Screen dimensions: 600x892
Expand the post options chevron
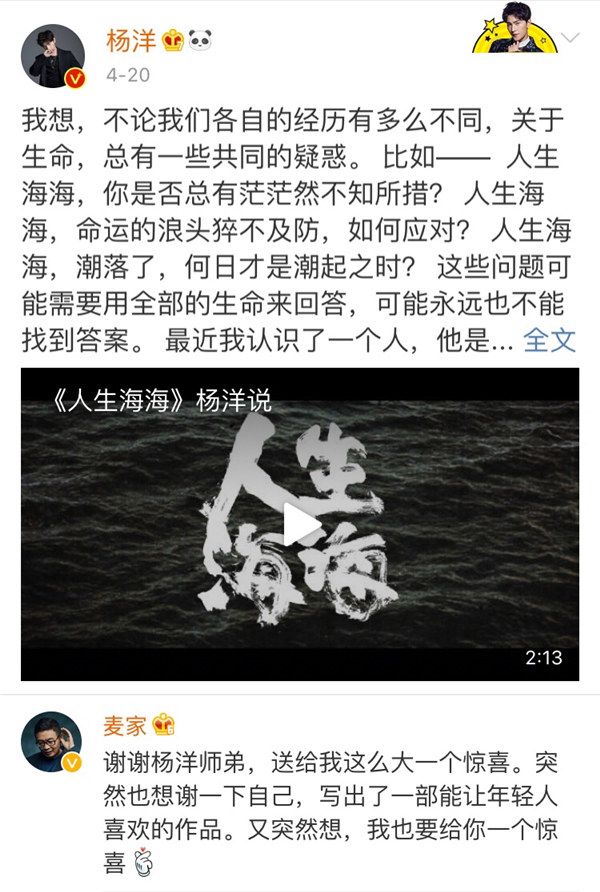pyautogui.click(x=571, y=39)
